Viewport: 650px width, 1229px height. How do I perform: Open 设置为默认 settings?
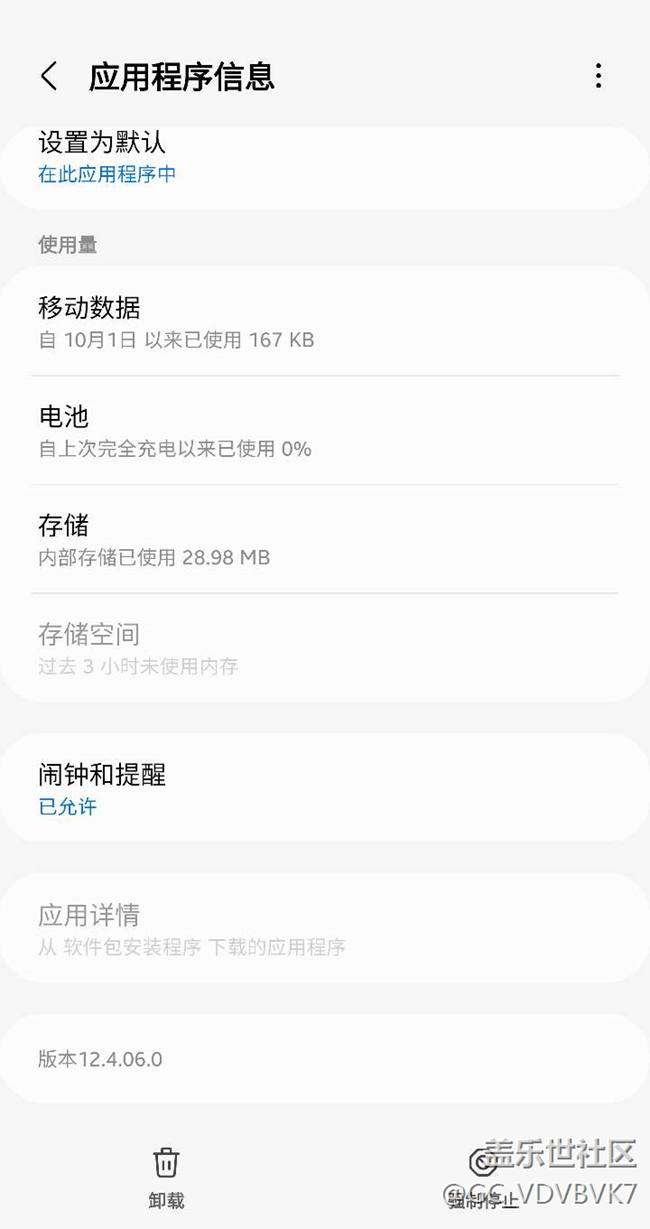[x=324, y=158]
